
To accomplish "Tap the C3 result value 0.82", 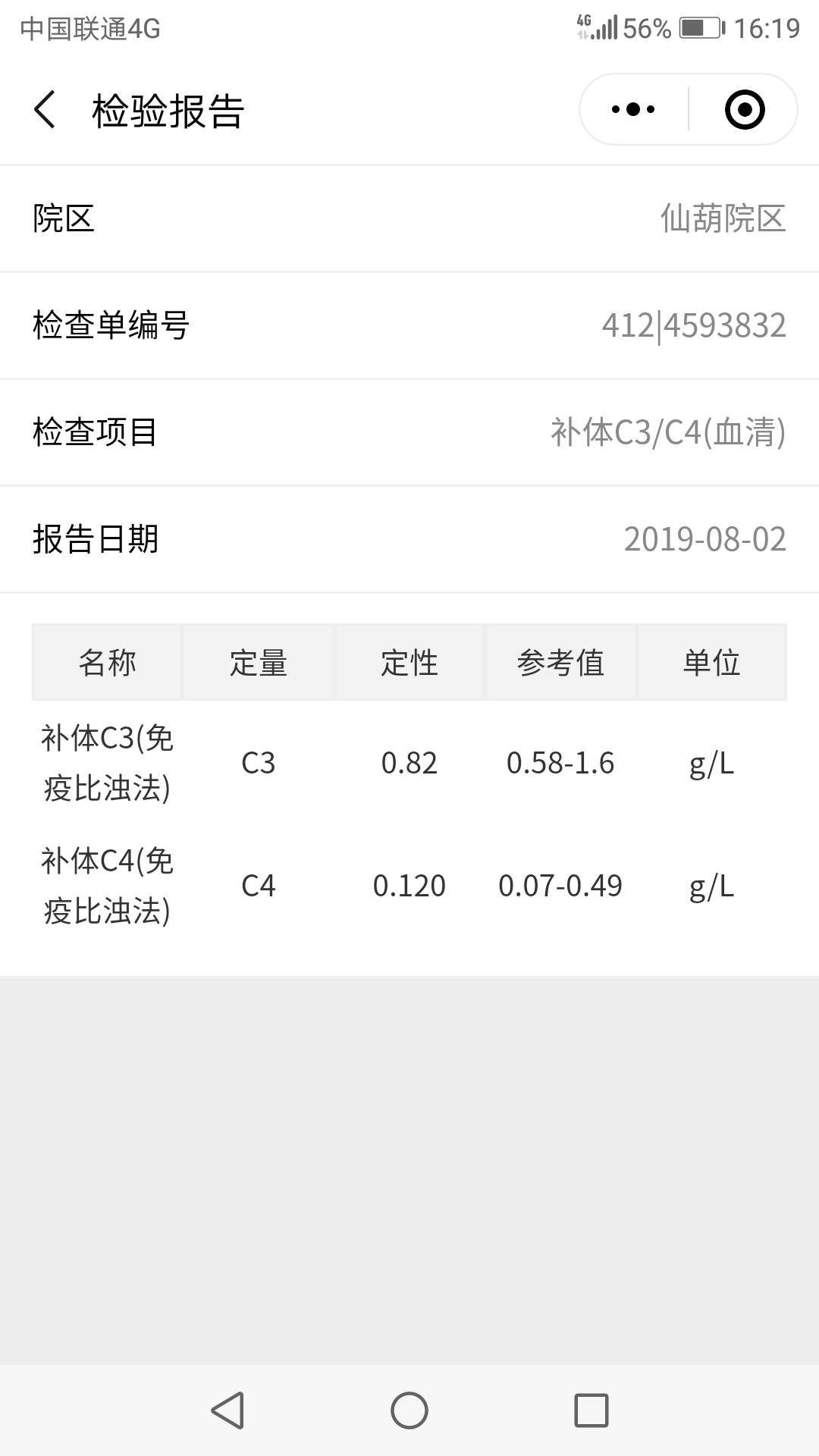I will tap(409, 764).
